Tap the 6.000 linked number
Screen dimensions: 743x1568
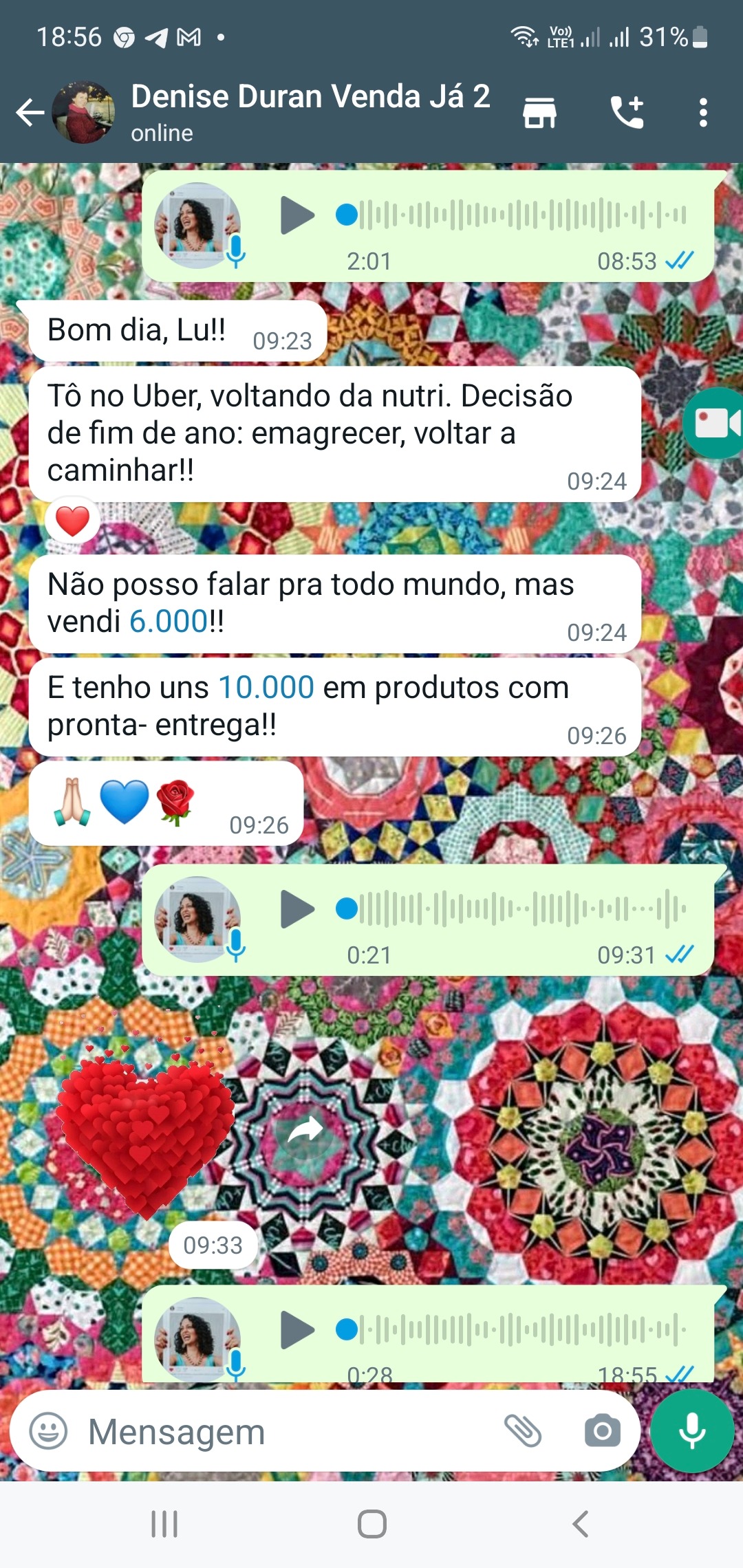point(169,621)
